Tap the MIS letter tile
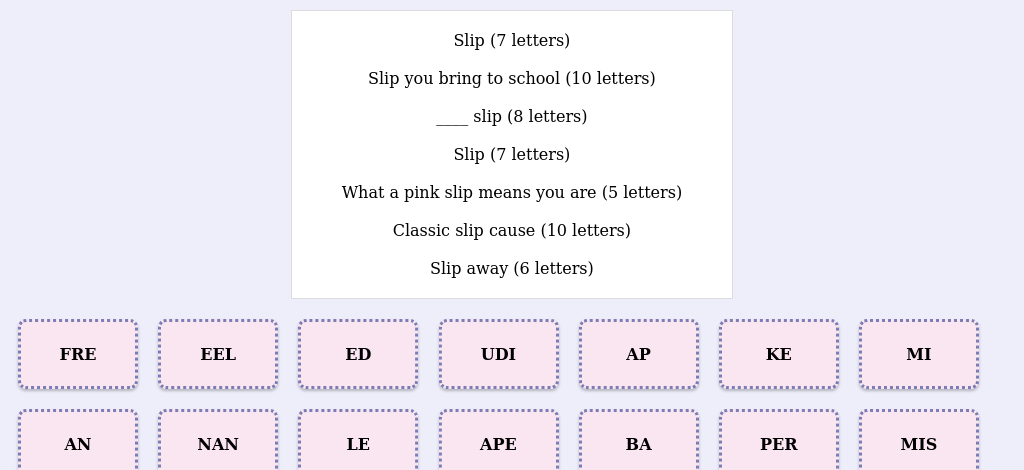 (919, 441)
